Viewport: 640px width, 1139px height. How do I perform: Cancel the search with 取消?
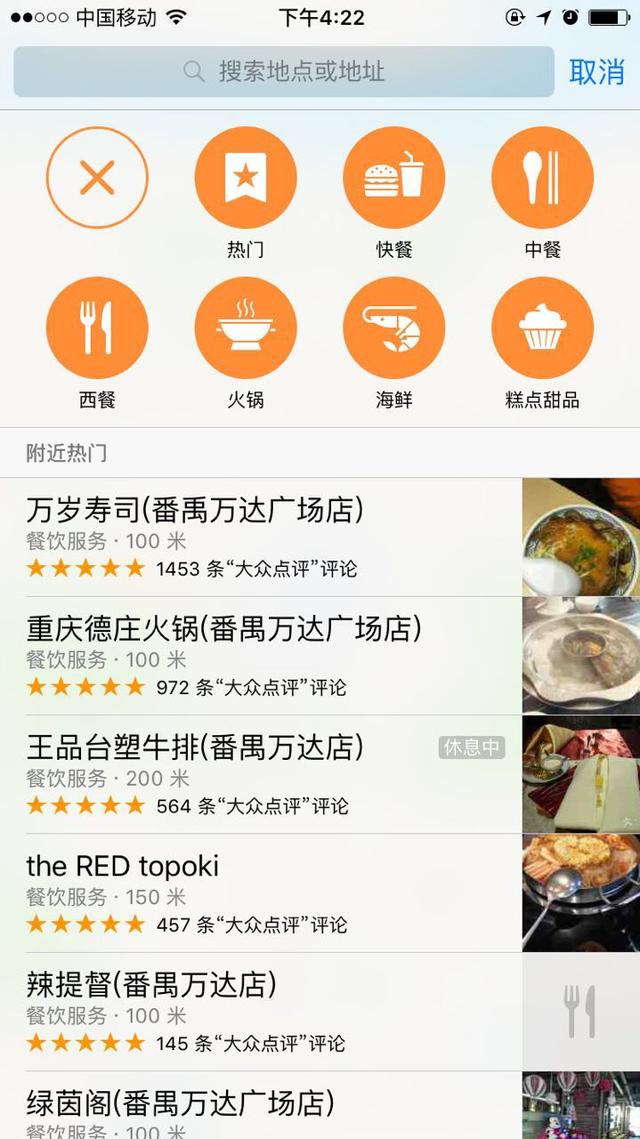[596, 72]
